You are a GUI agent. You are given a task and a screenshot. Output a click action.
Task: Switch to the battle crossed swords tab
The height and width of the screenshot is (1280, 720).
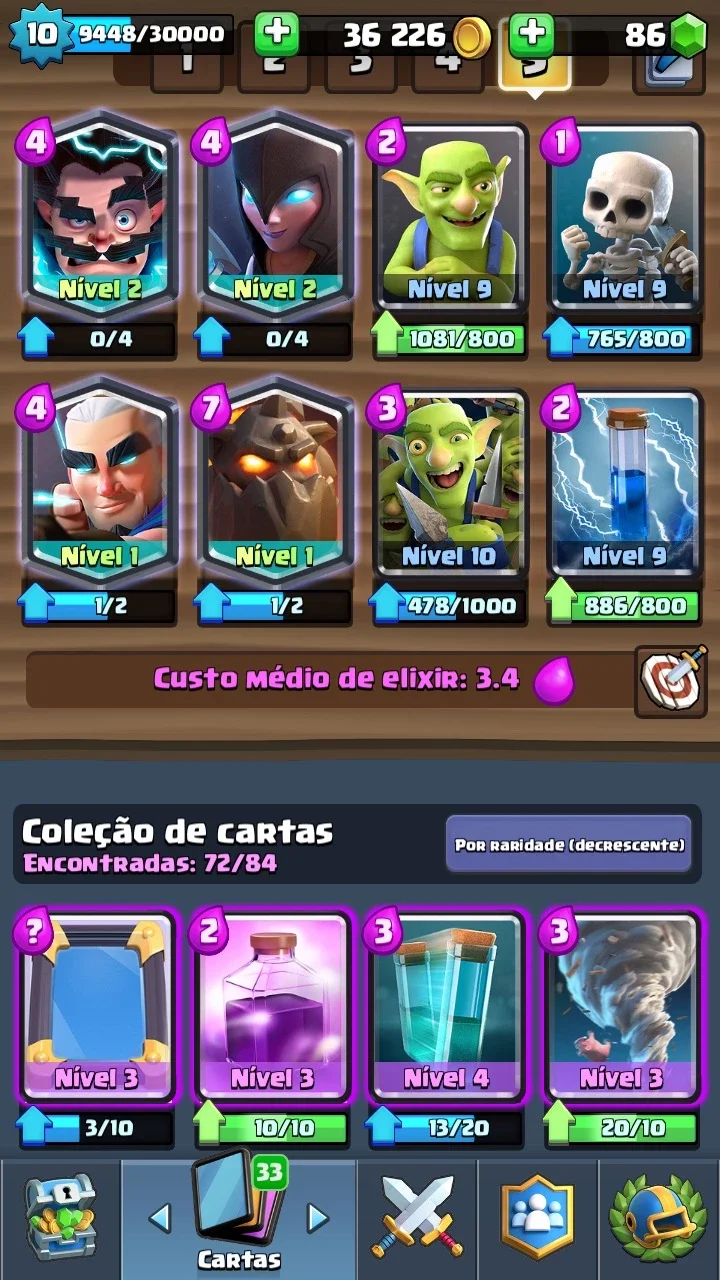(417, 1218)
